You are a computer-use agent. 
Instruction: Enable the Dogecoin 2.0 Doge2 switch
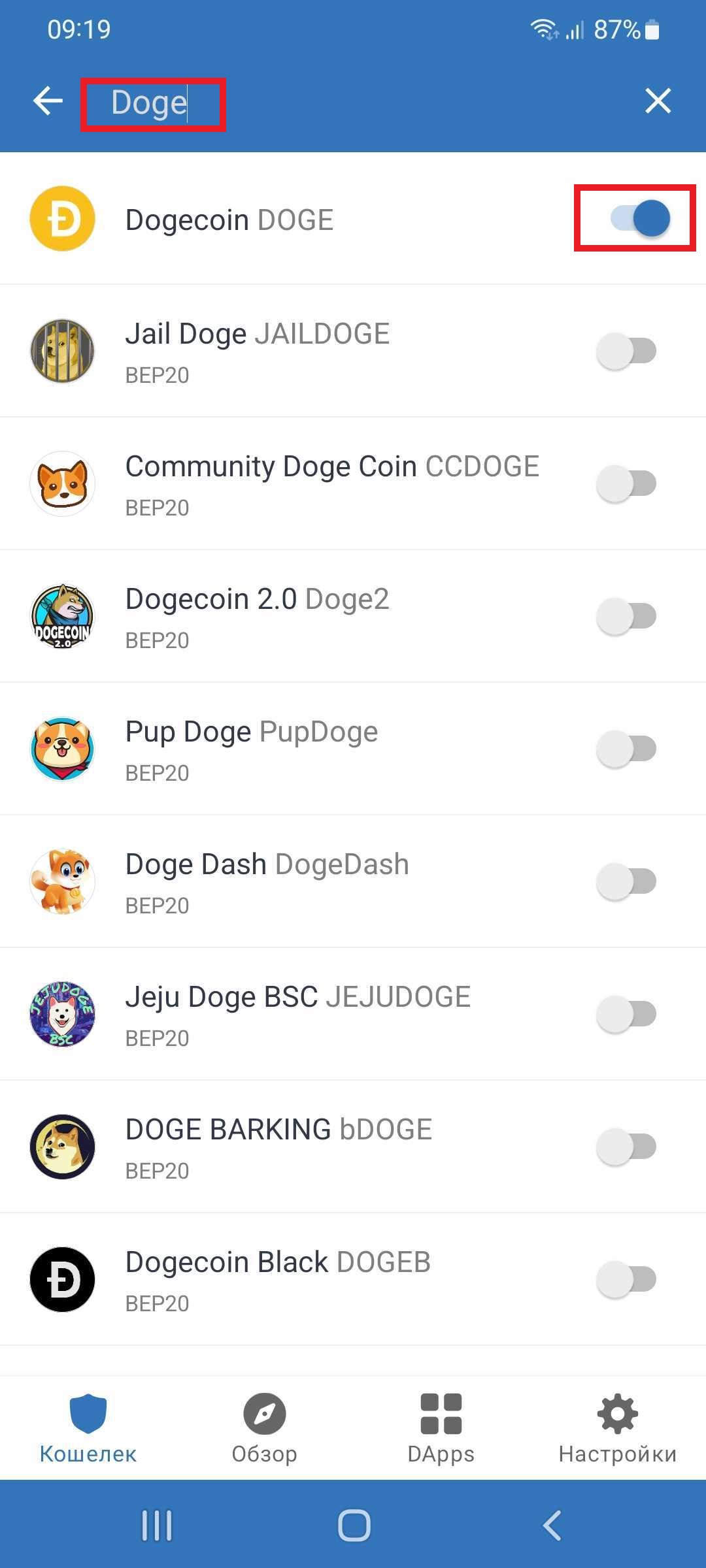(626, 616)
